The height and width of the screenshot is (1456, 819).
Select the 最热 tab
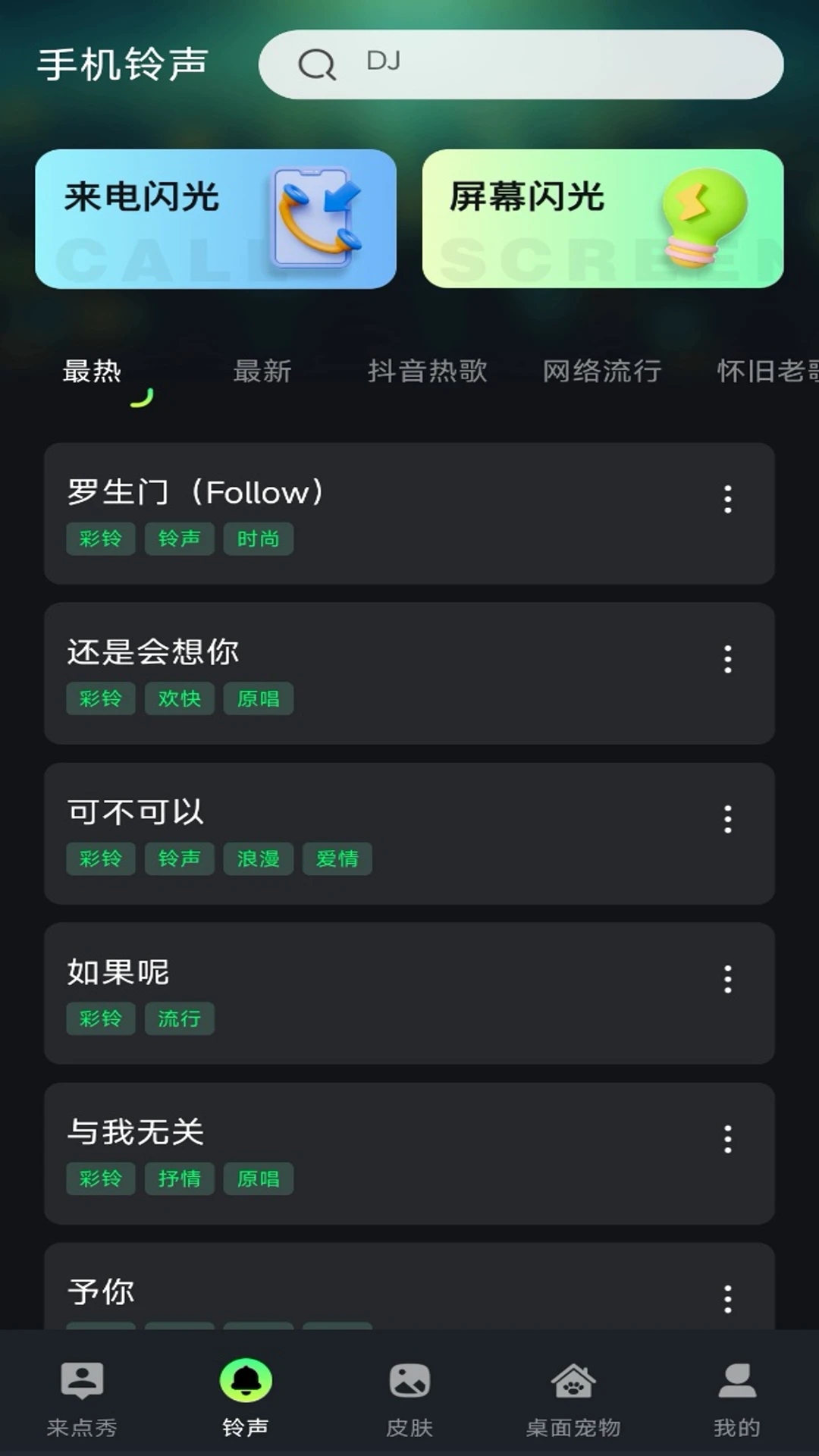92,371
